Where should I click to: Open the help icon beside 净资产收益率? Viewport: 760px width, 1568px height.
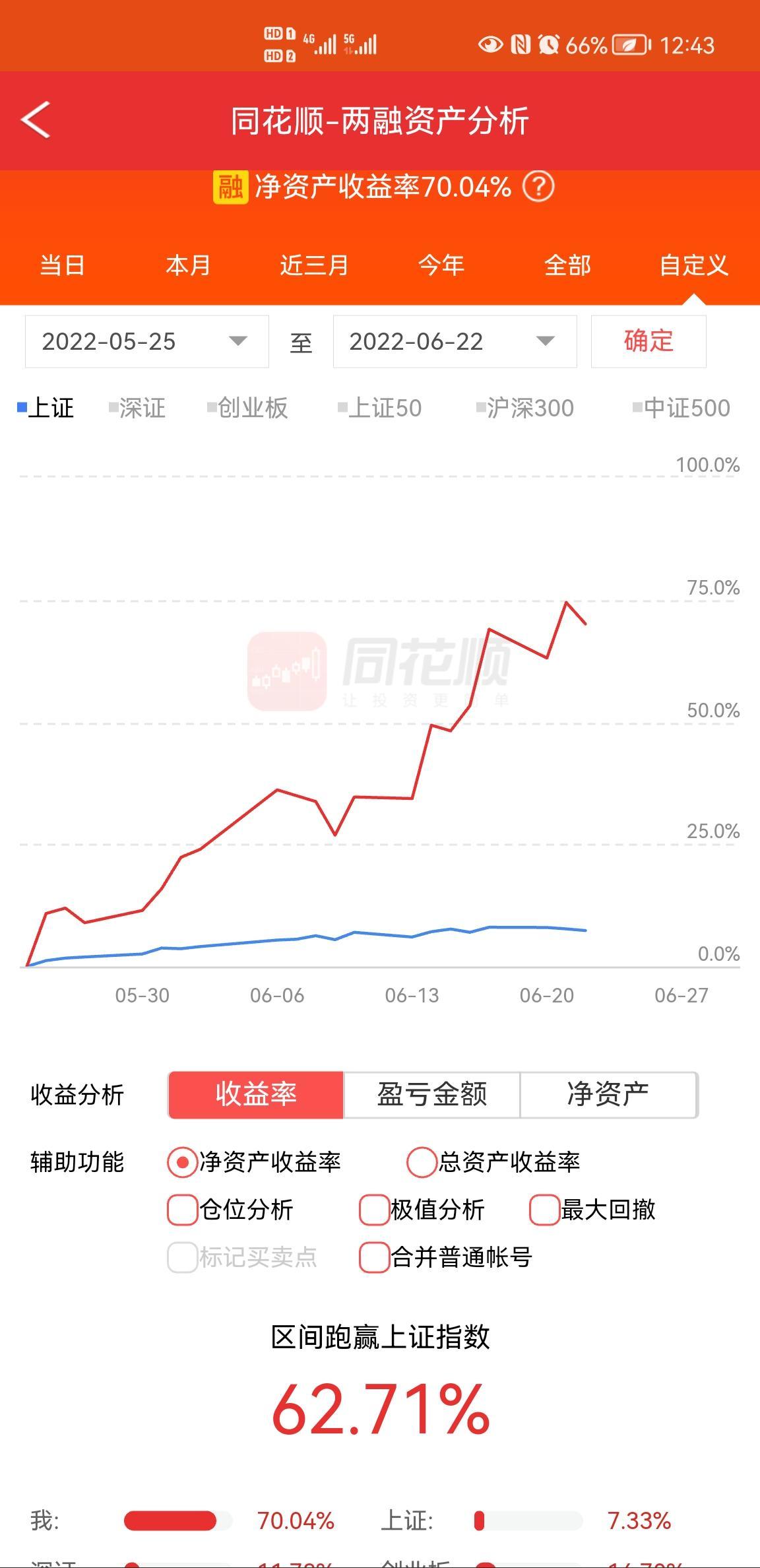[538, 187]
